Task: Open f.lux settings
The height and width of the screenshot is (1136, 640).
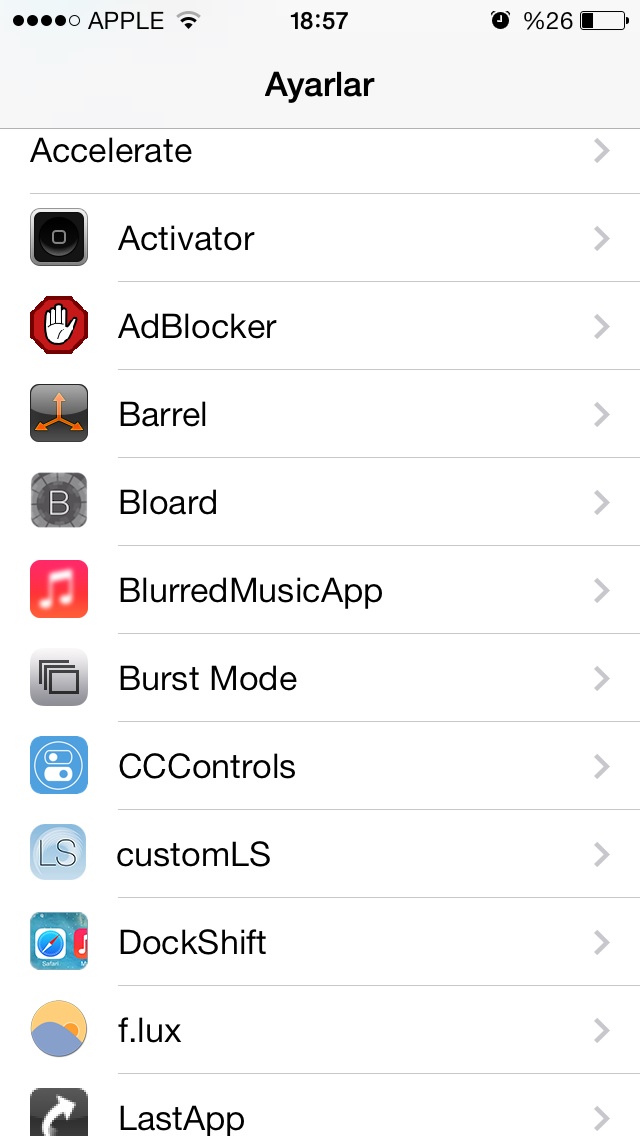Action: pos(320,1030)
